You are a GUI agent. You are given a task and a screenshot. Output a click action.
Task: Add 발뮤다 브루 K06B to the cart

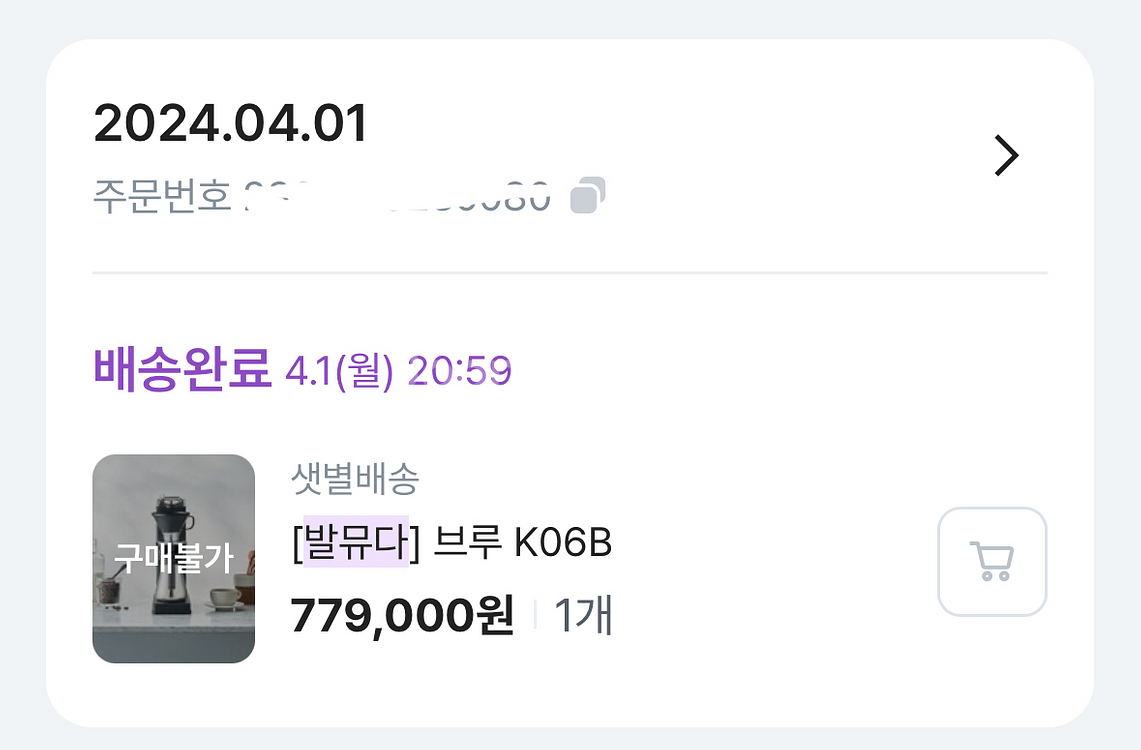(x=991, y=562)
